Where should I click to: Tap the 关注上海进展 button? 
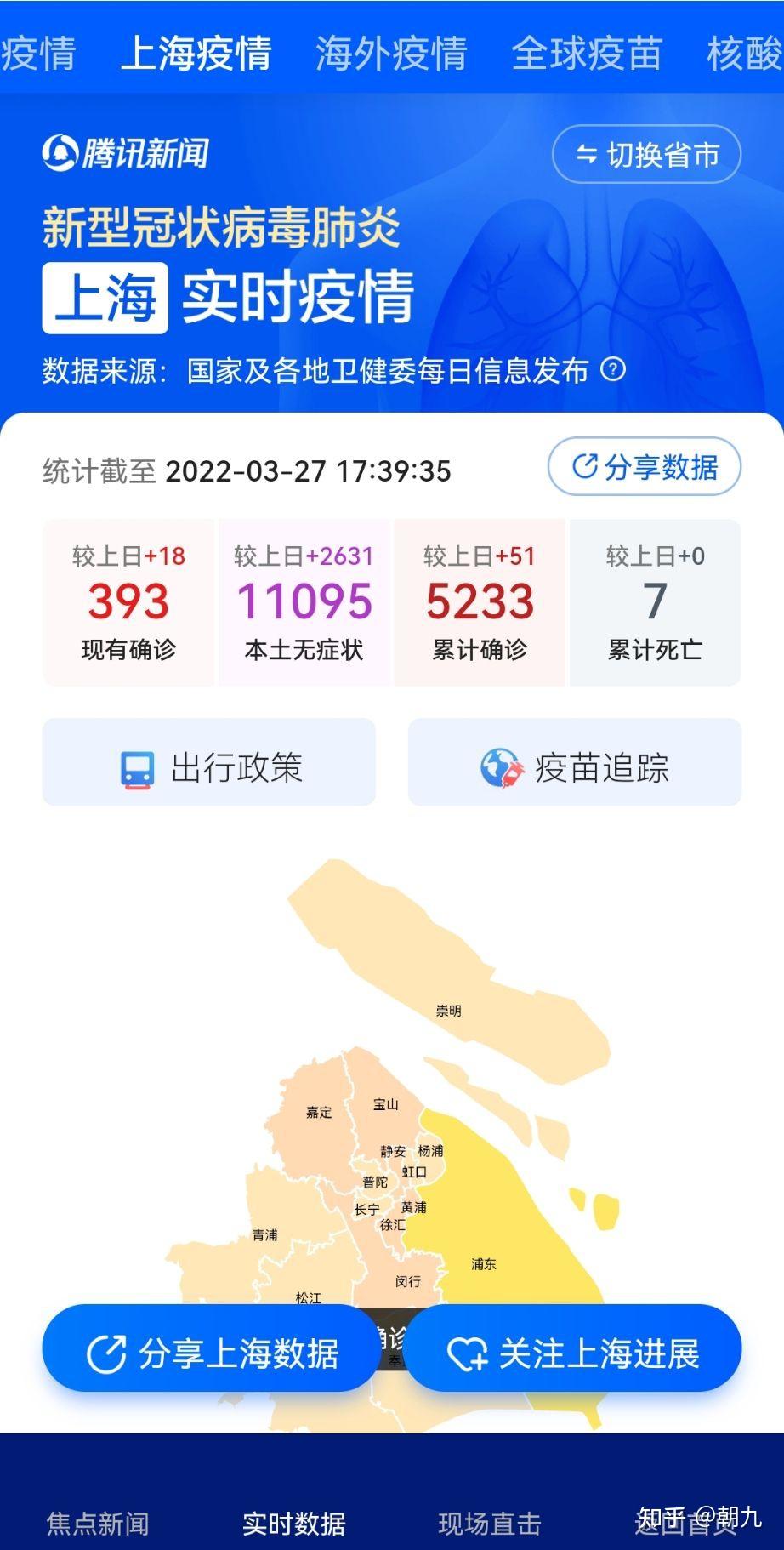point(575,1349)
